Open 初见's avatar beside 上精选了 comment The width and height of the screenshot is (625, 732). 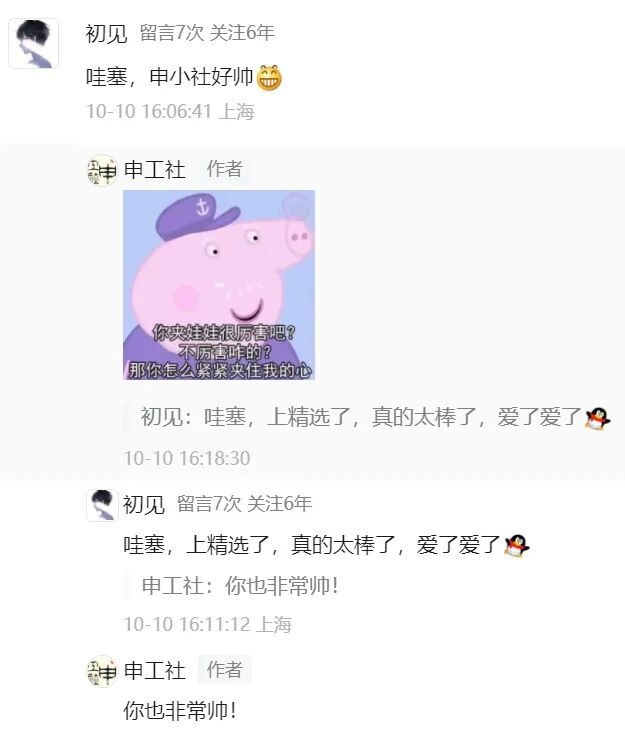101,504
